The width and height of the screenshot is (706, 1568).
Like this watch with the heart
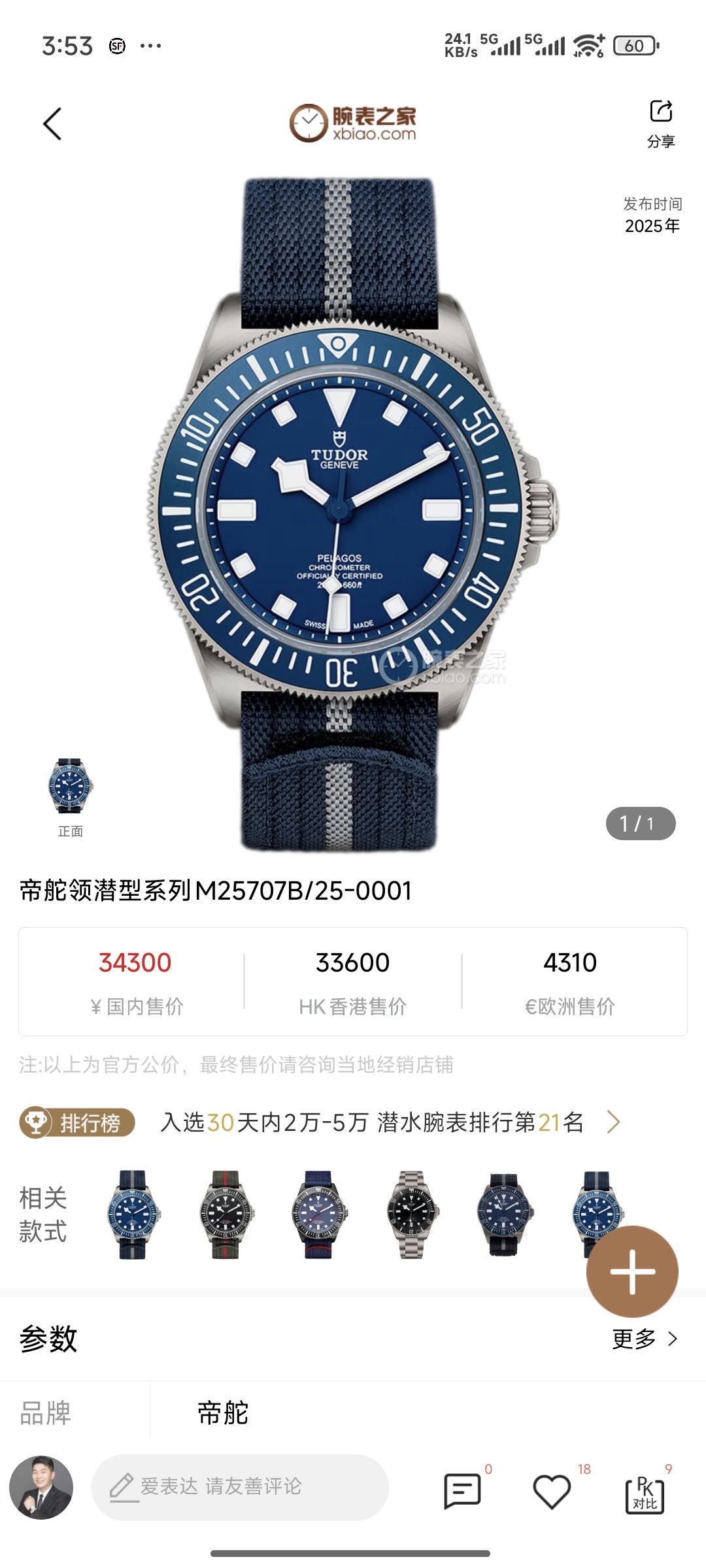pyautogui.click(x=552, y=1490)
